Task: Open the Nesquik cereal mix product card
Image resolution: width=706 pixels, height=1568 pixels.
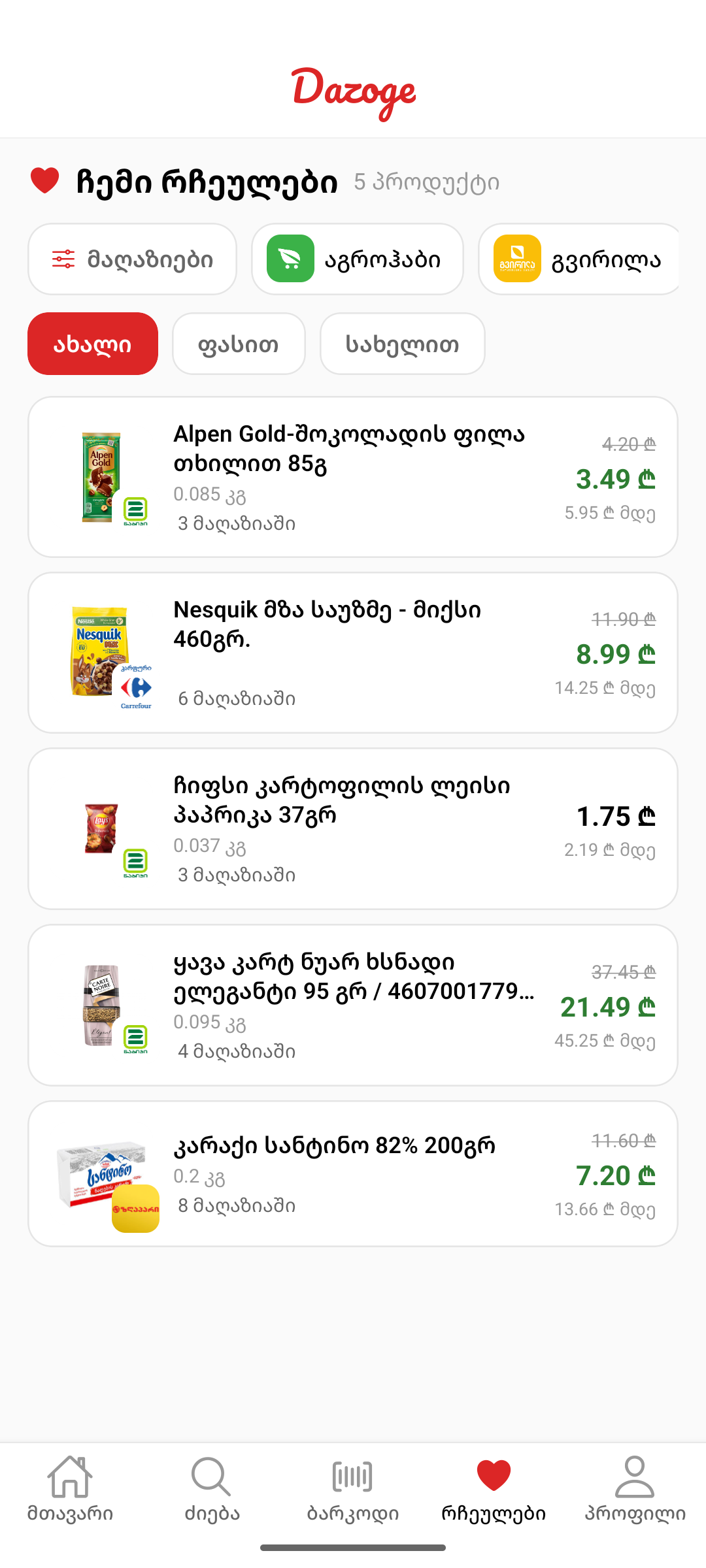Action: (353, 653)
